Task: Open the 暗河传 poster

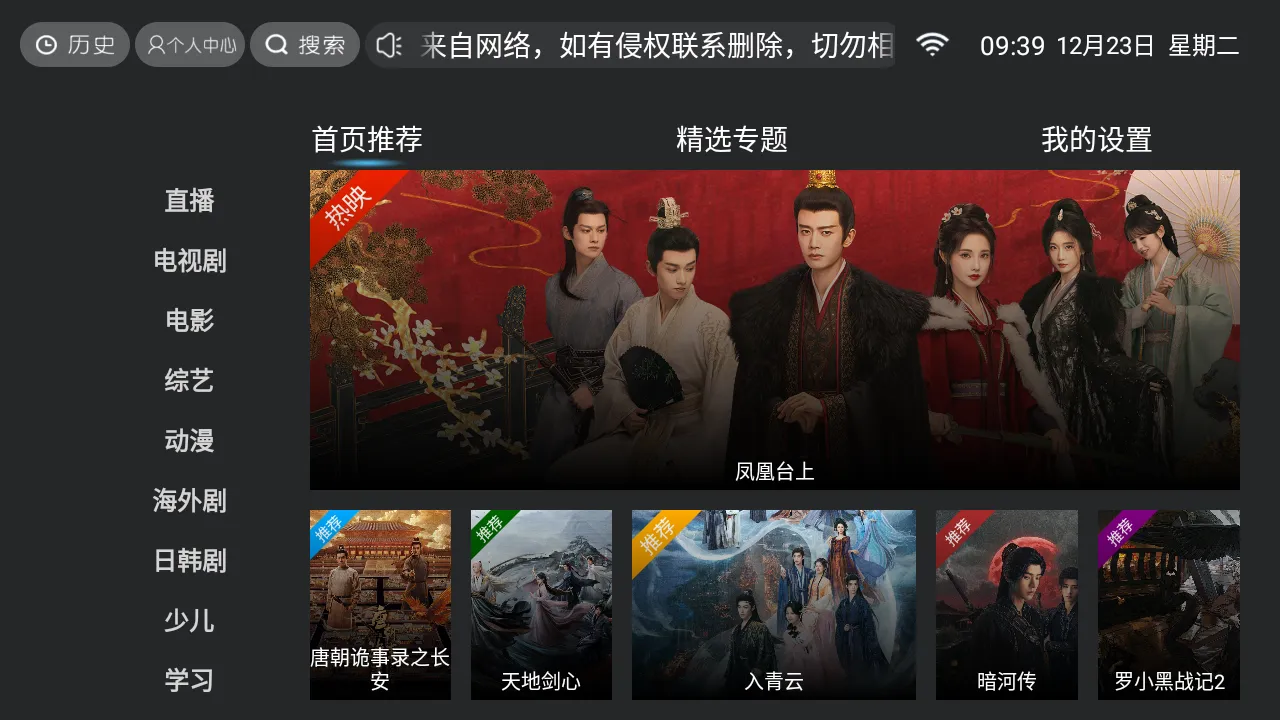Action: click(x=1006, y=605)
